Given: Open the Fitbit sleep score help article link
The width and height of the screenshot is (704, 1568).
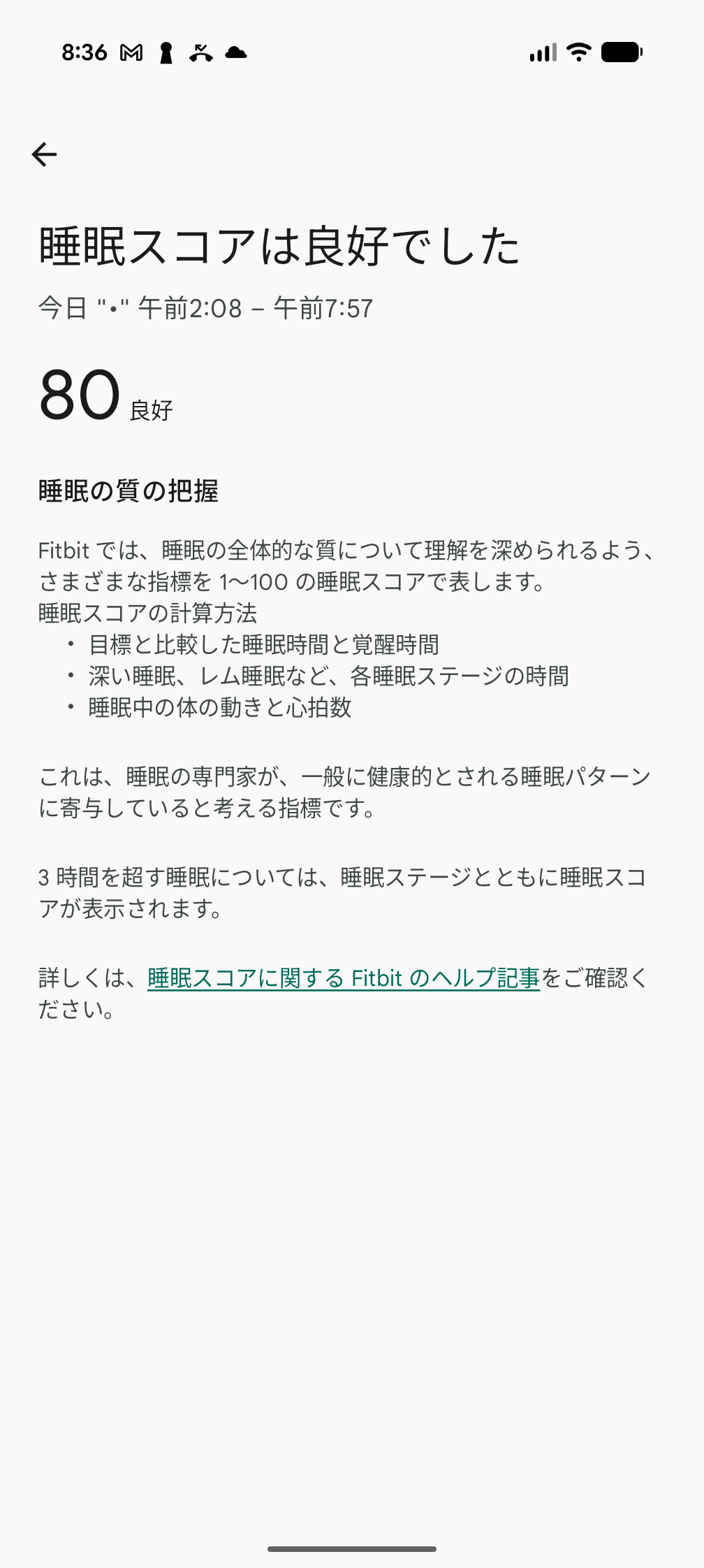Looking at the screenshot, I should pos(344,978).
